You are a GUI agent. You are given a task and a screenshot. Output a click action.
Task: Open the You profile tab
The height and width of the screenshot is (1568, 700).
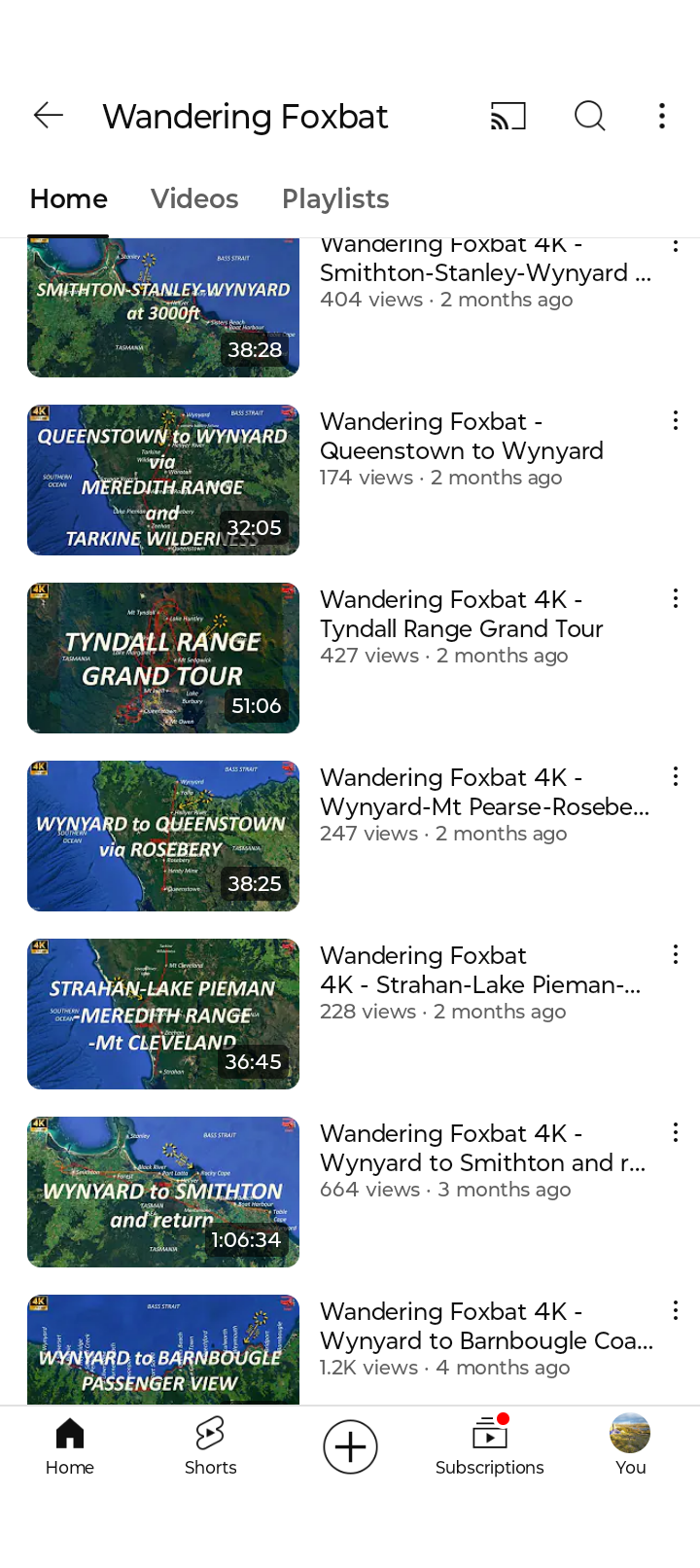[630, 1446]
